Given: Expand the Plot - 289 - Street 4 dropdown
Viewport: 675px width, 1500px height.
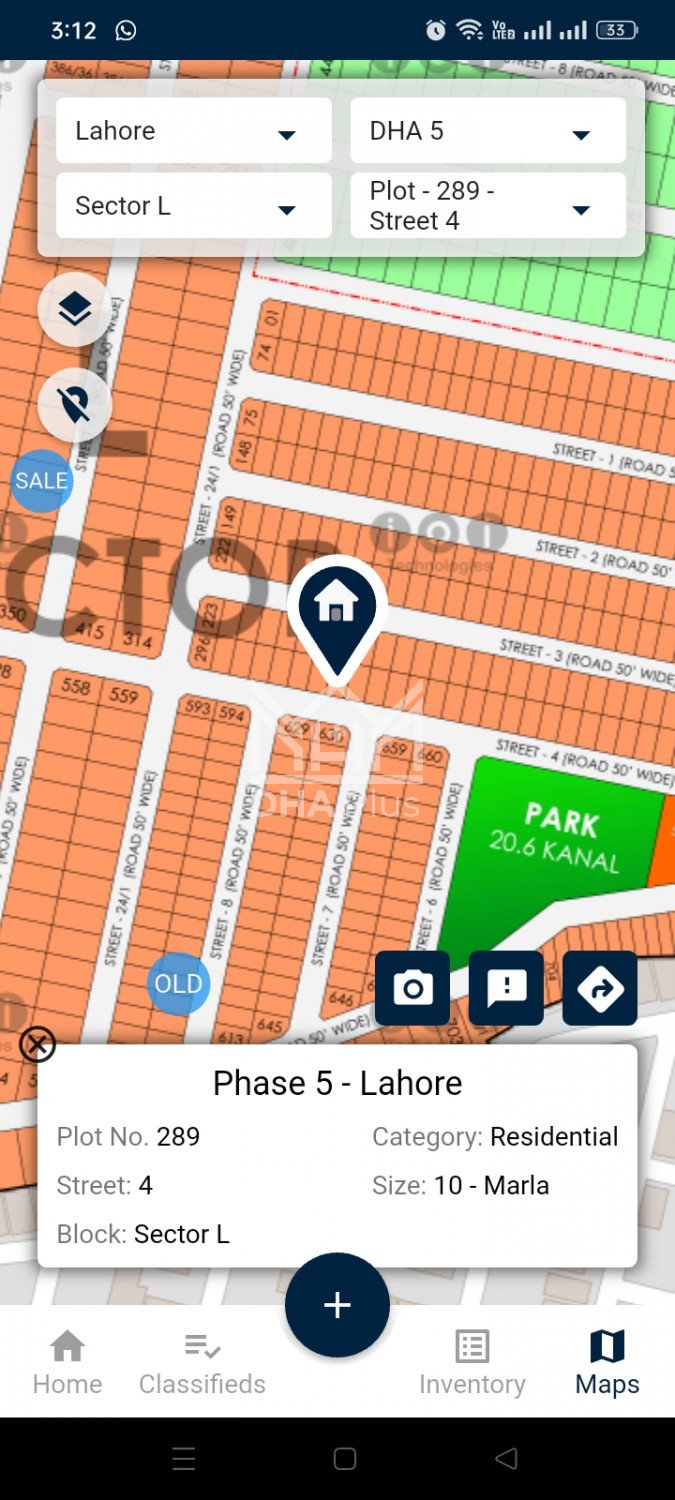Looking at the screenshot, I should tap(488, 206).
